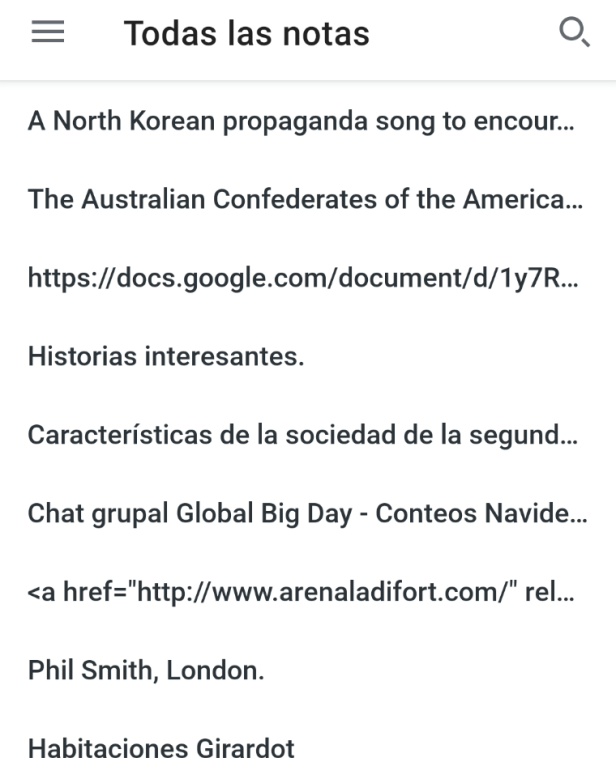
Task: Search through all notes
Action: point(573,34)
